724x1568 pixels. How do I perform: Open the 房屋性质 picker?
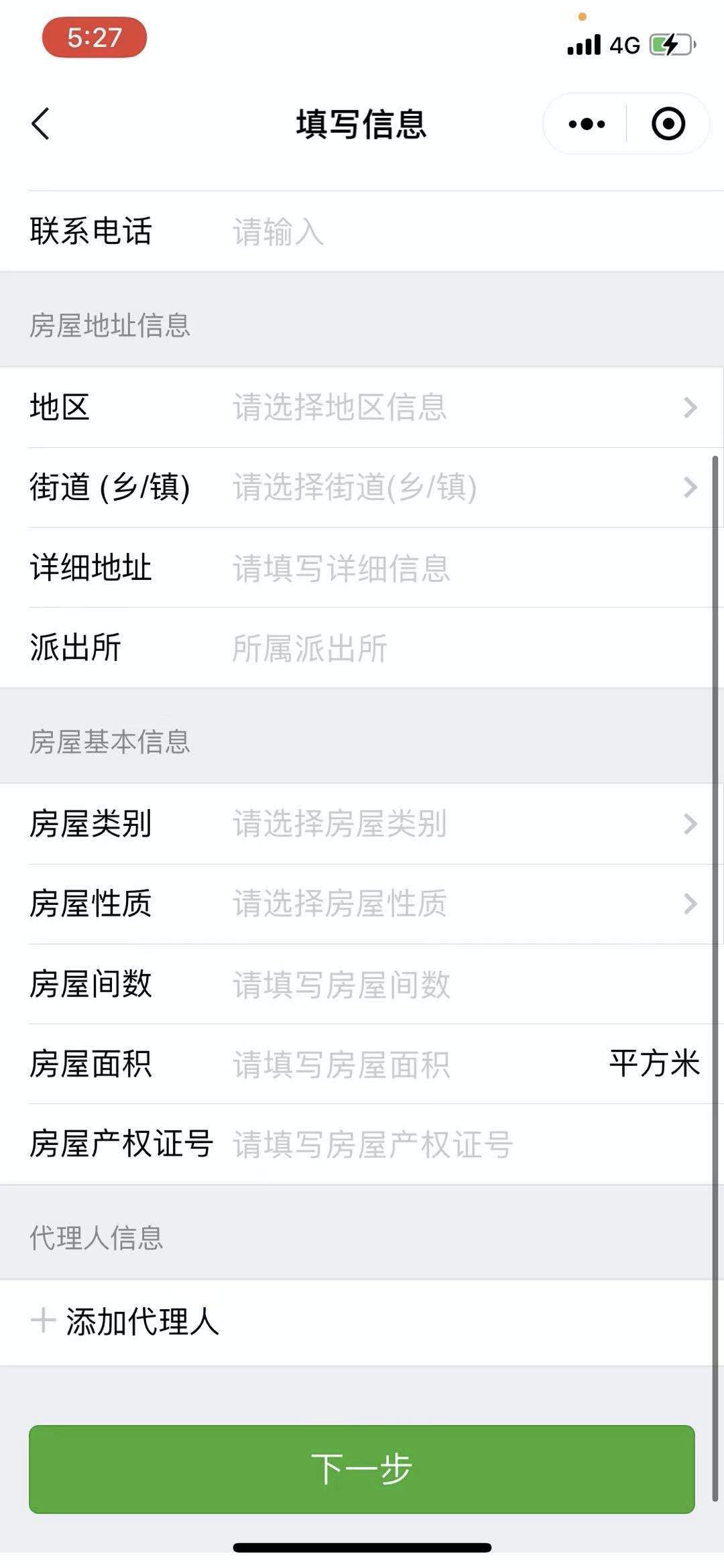point(463,904)
